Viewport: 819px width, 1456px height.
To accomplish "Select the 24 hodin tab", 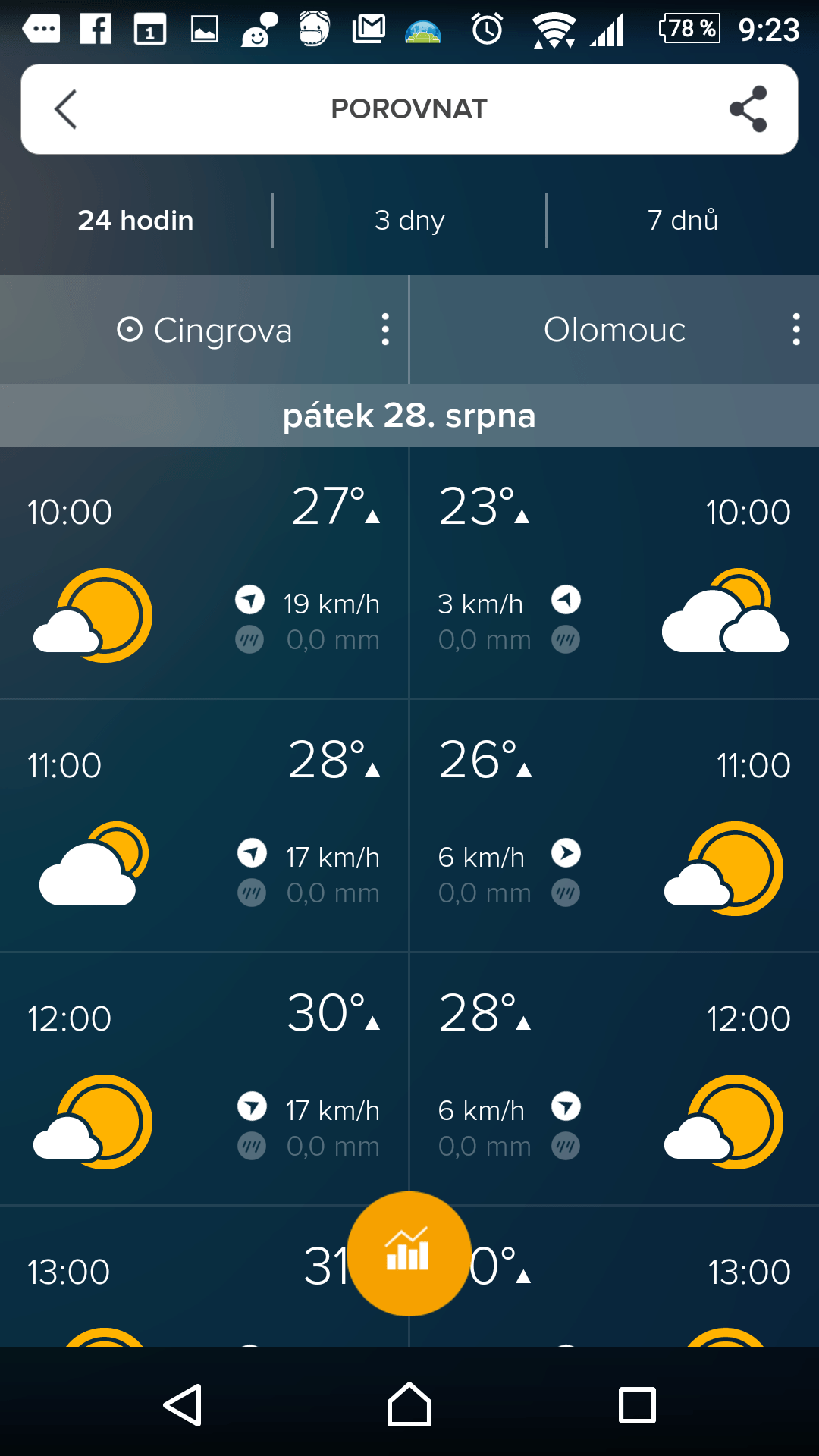I will tap(136, 221).
